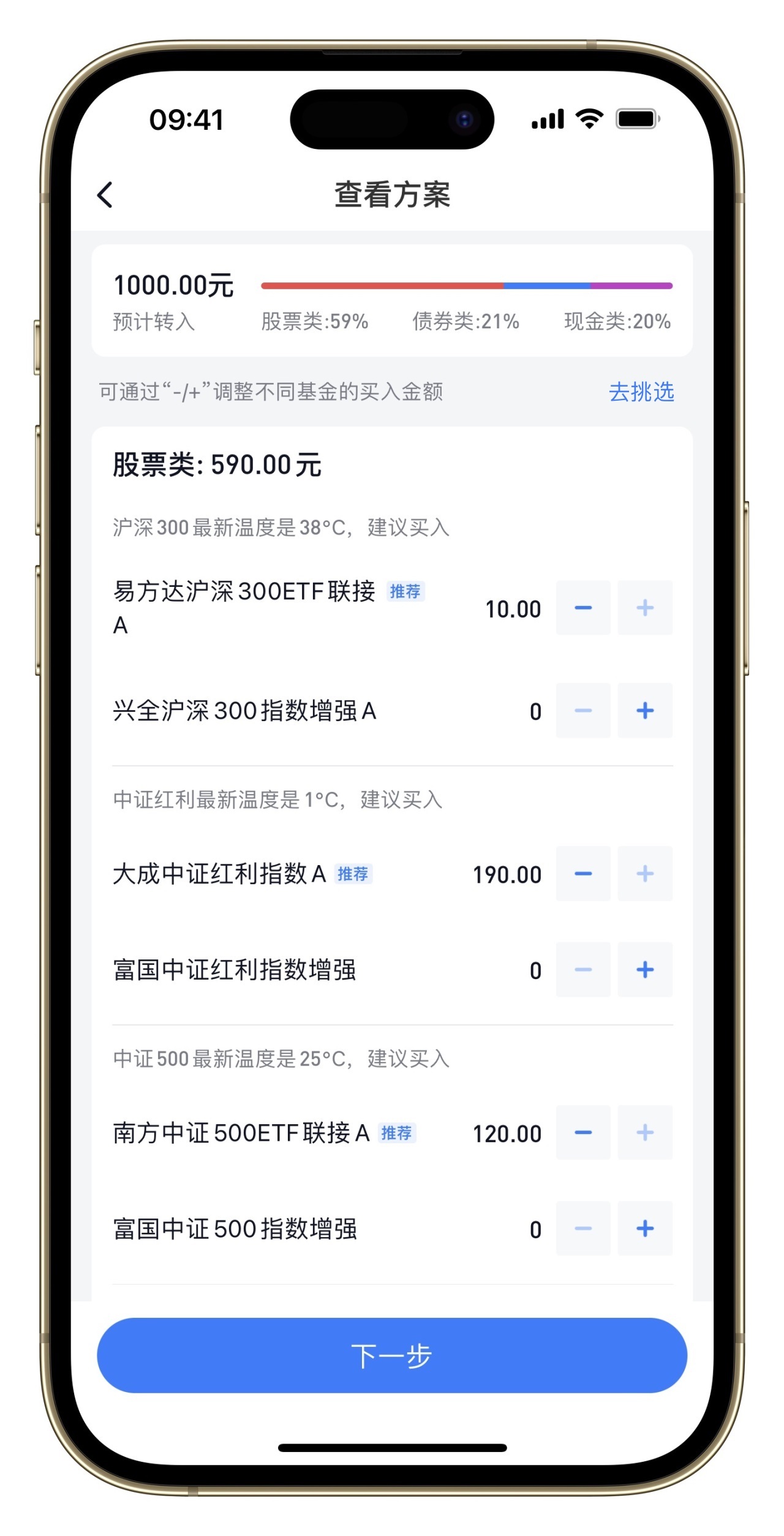This screenshot has height=1536, width=784.
Task: Tap the 下一步 button
Action: pos(392,1356)
